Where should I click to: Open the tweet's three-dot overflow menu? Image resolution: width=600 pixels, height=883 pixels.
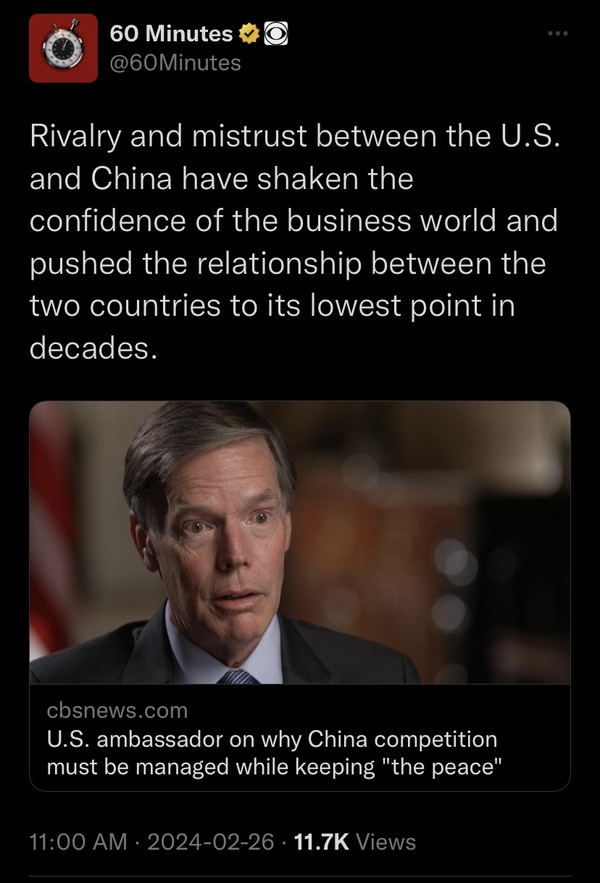tap(556, 34)
